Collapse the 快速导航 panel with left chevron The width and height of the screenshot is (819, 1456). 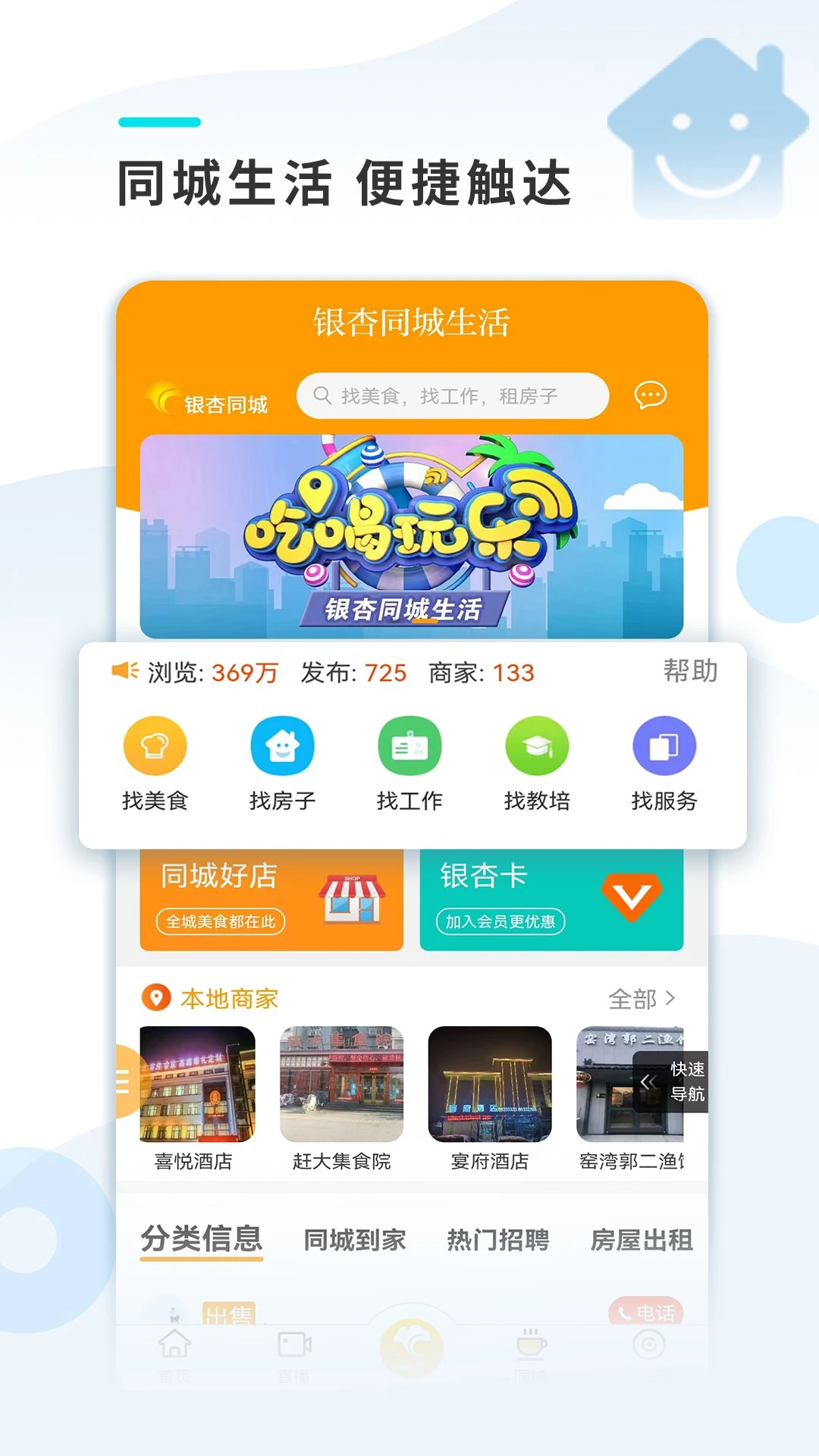point(648,1083)
